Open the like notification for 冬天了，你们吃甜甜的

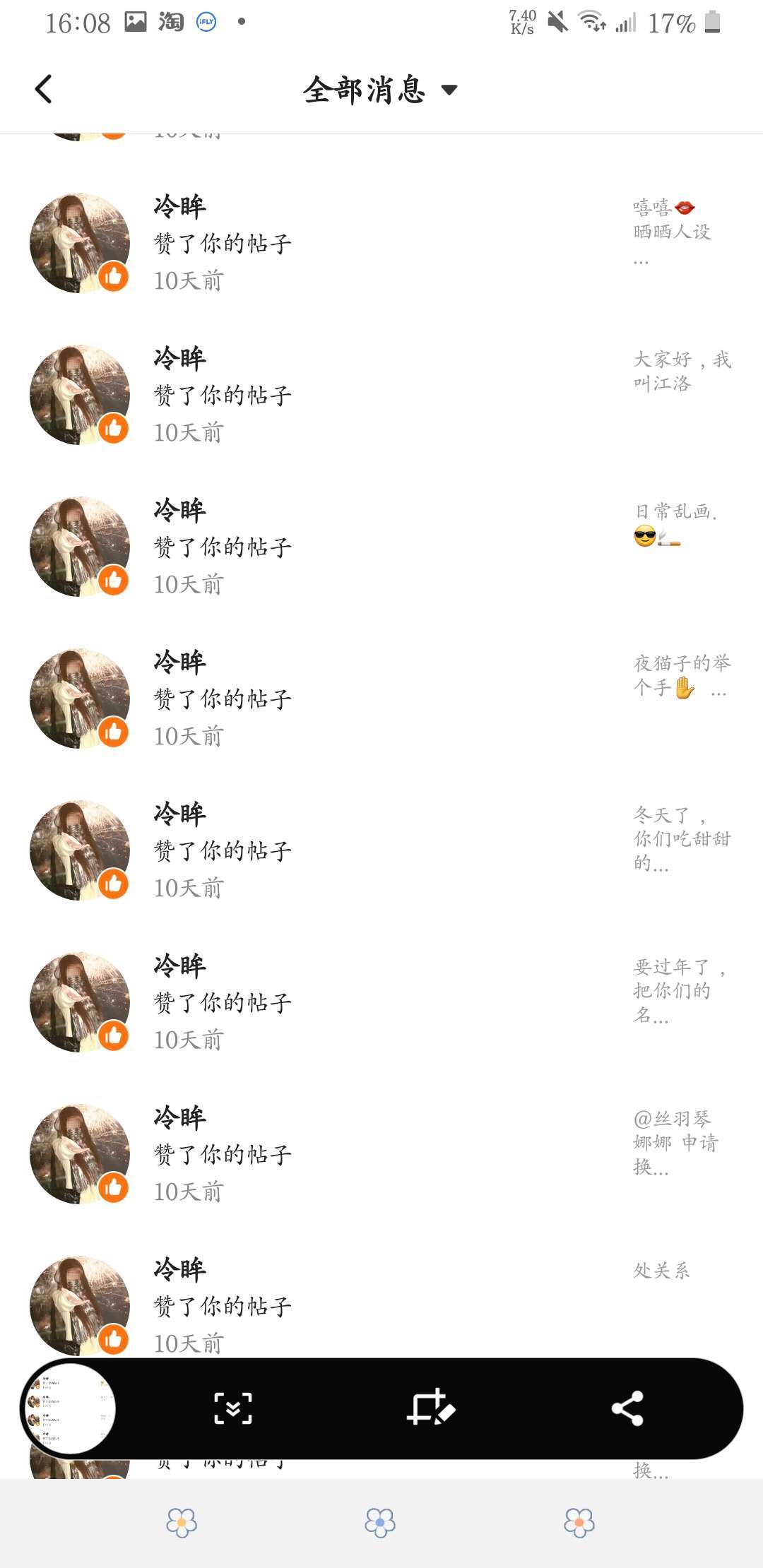click(381, 850)
